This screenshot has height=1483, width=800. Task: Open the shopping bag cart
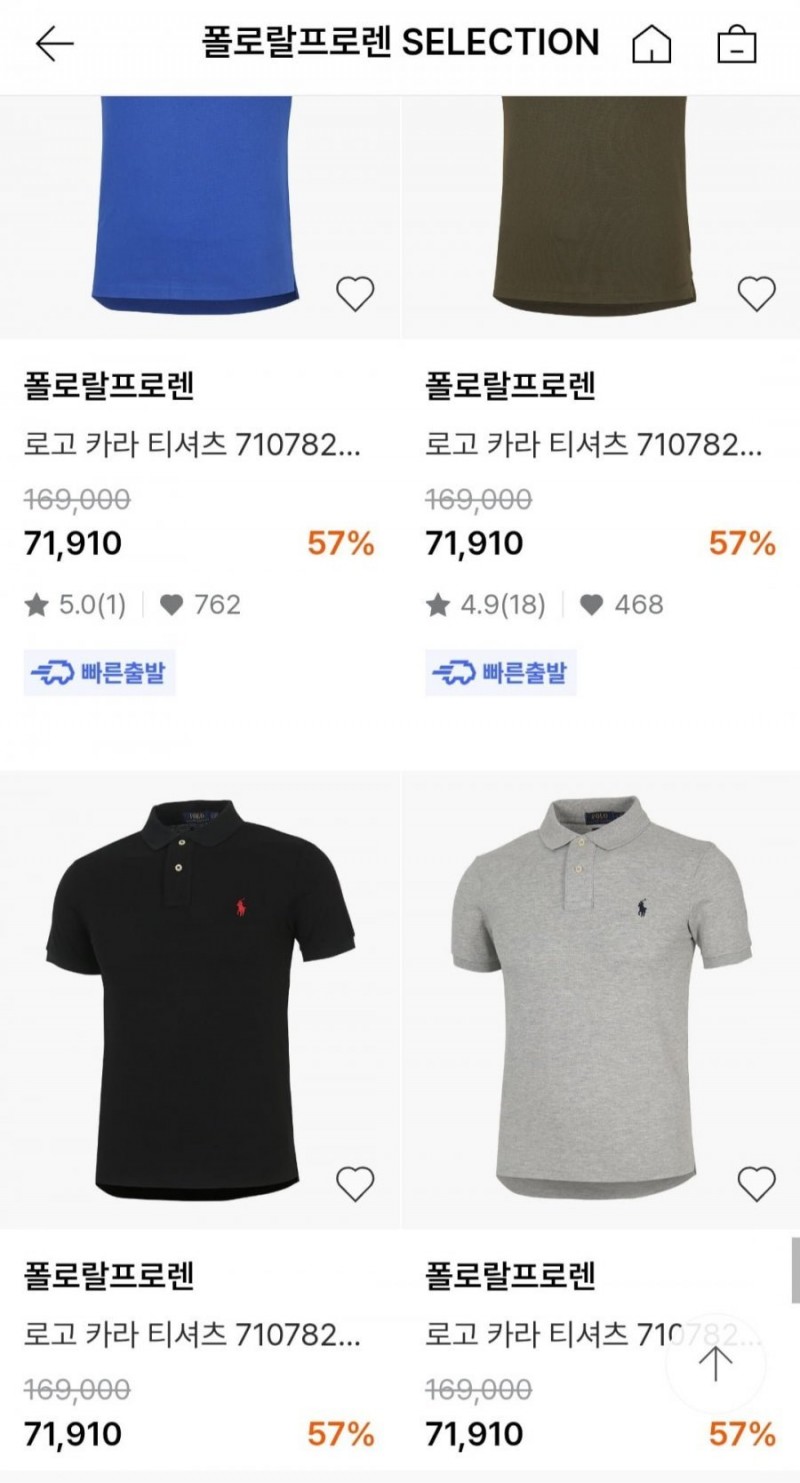(x=737, y=44)
